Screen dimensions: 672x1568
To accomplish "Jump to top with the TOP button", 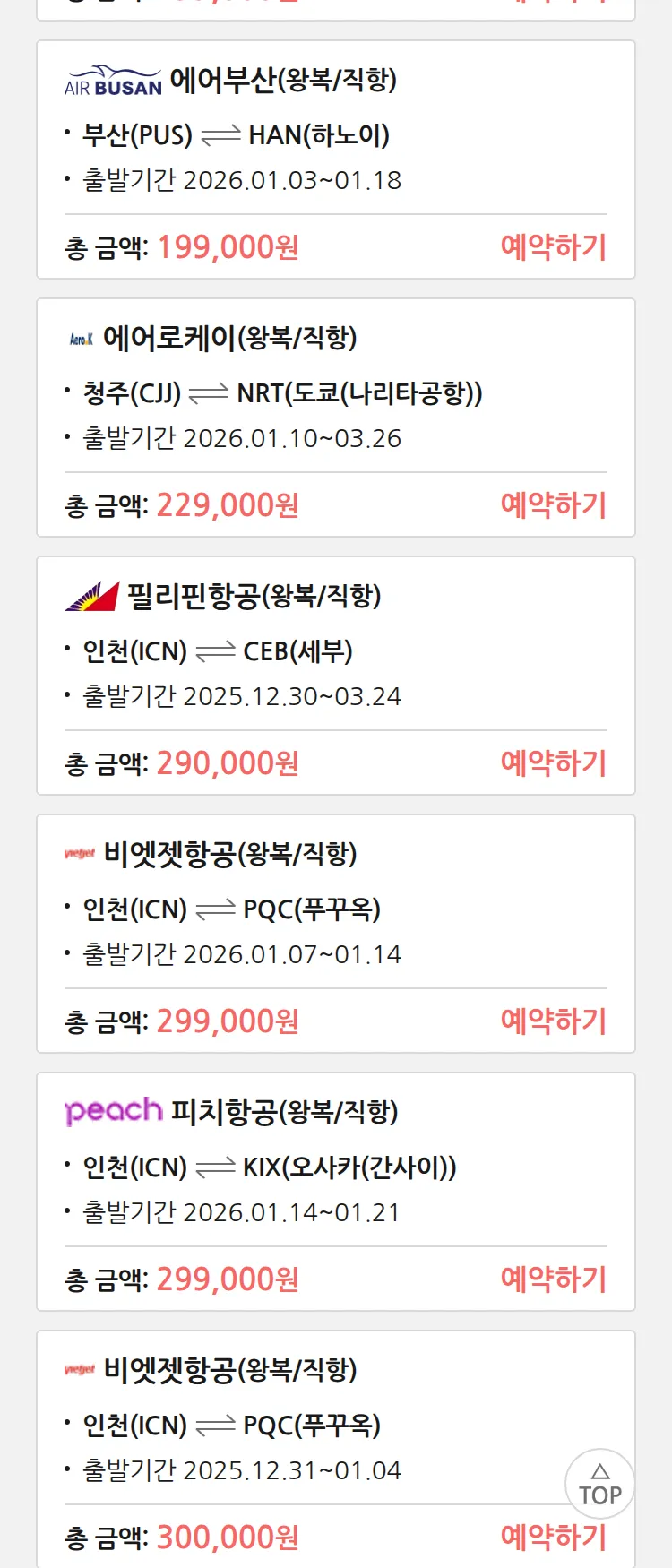I will [599, 1483].
